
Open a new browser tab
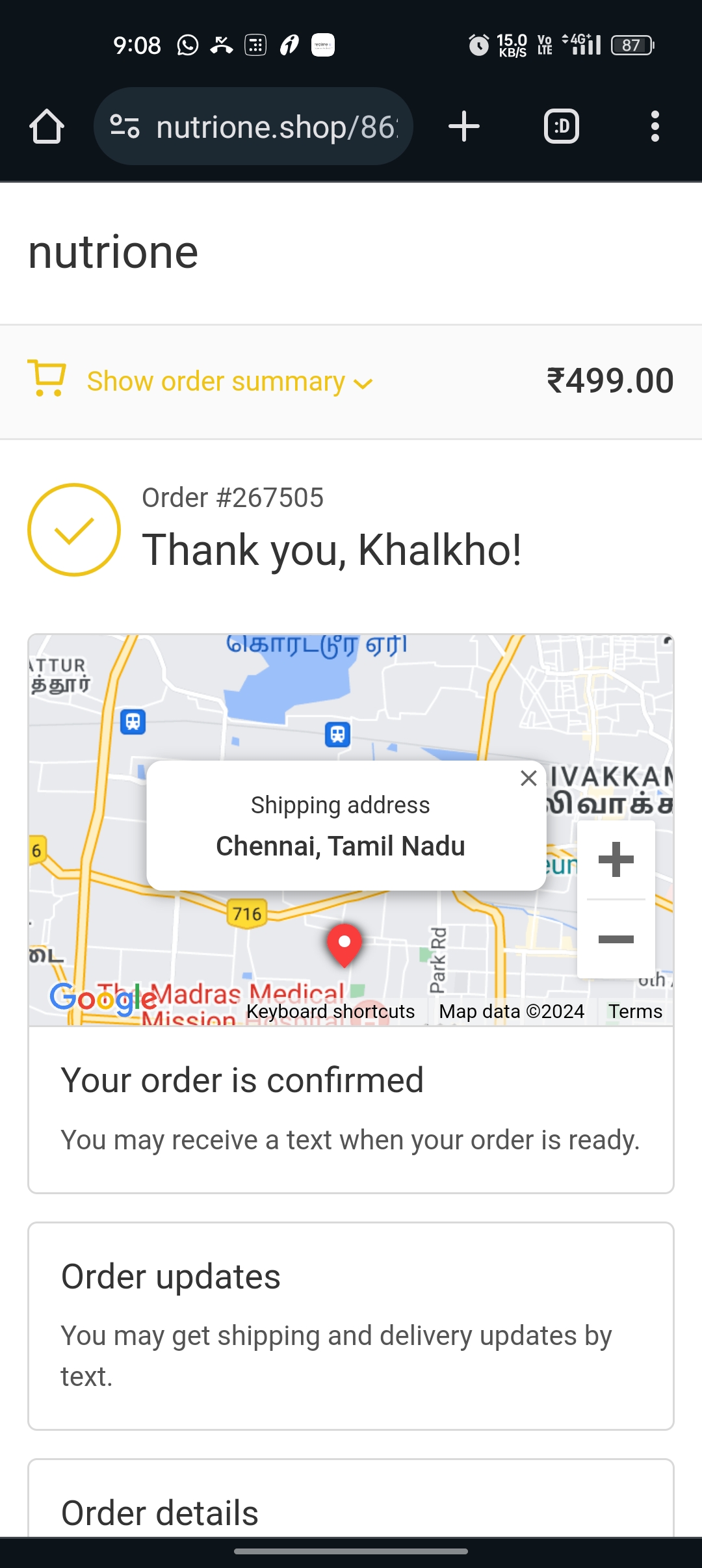click(464, 126)
